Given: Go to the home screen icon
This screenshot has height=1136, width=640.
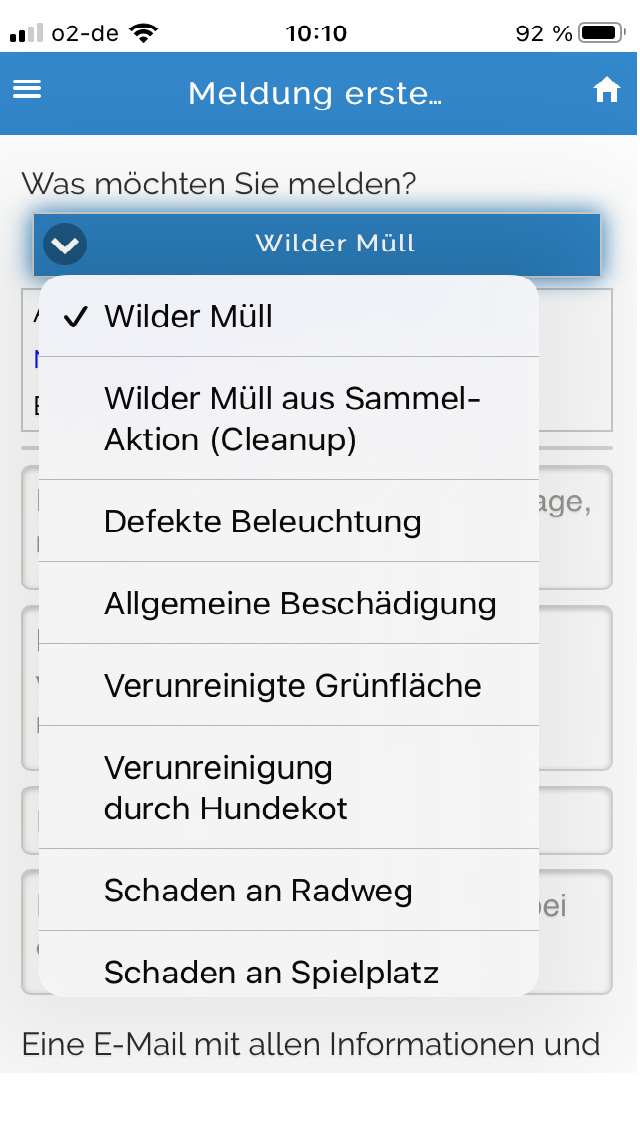Looking at the screenshot, I should [x=607, y=91].
